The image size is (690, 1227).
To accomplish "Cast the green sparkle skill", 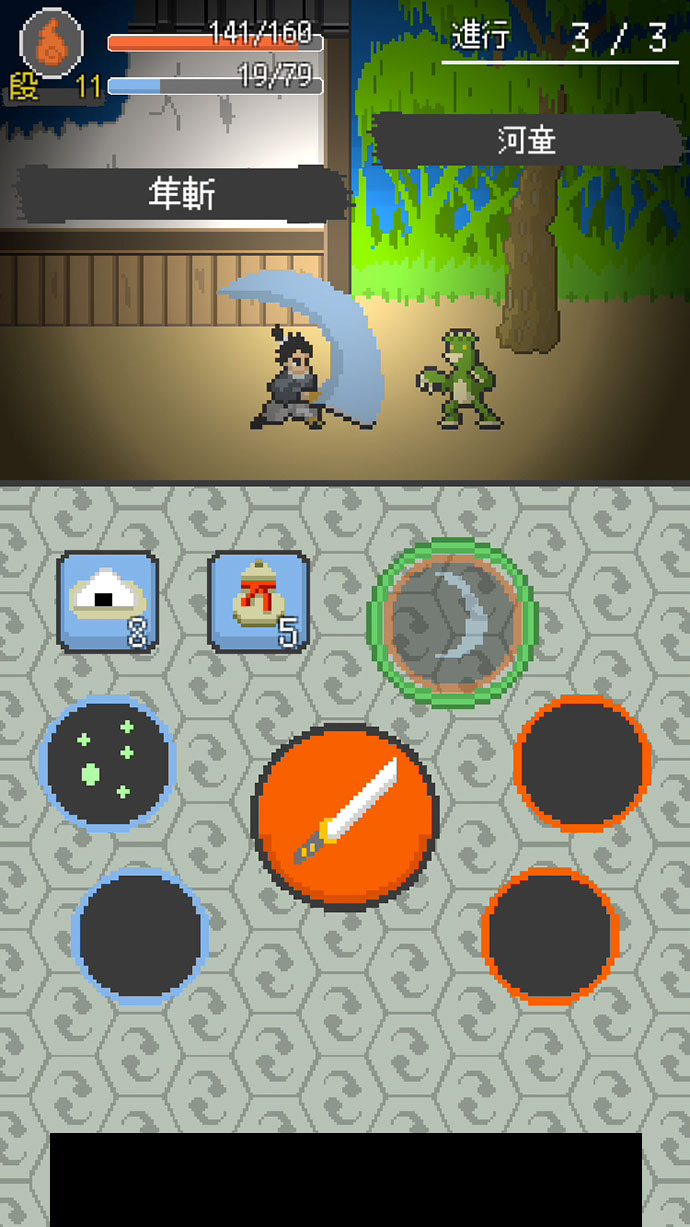I will (x=107, y=764).
